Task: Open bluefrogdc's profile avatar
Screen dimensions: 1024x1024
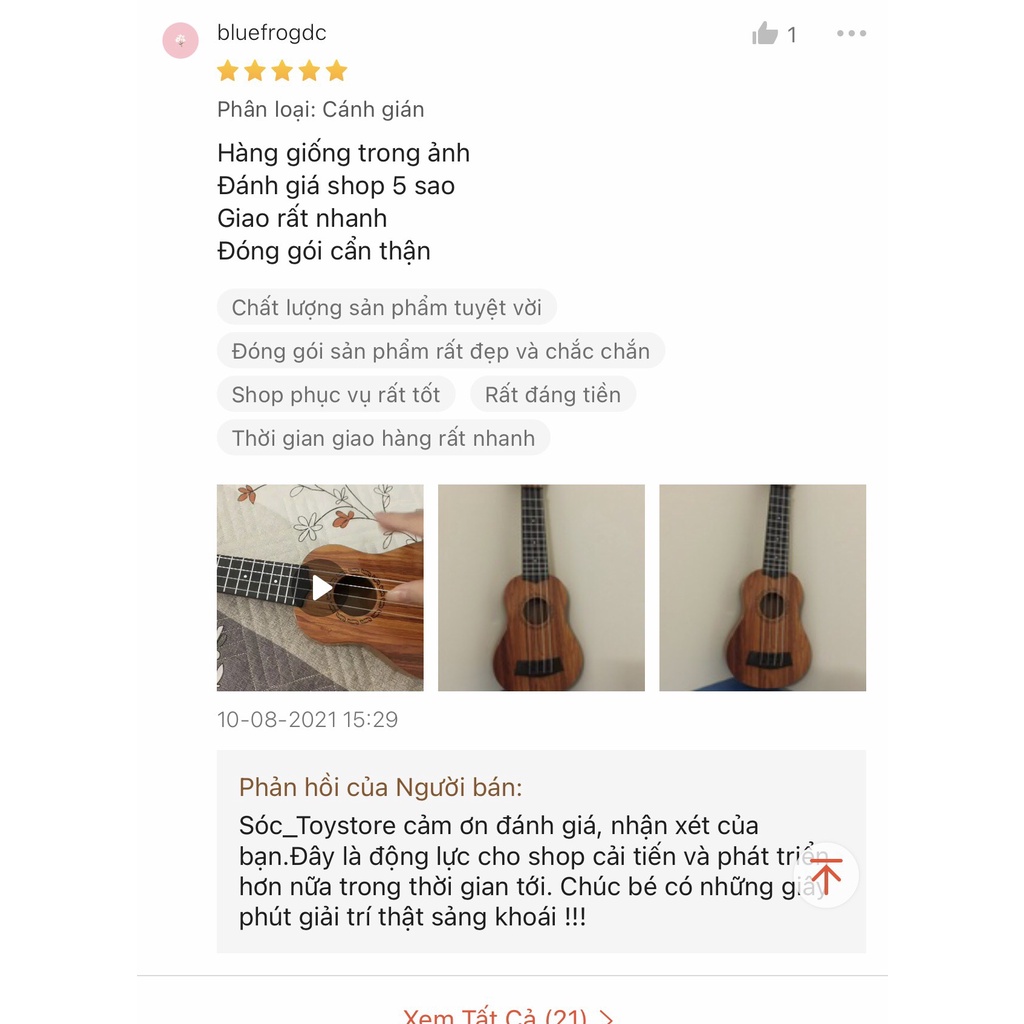Action: tap(180, 41)
